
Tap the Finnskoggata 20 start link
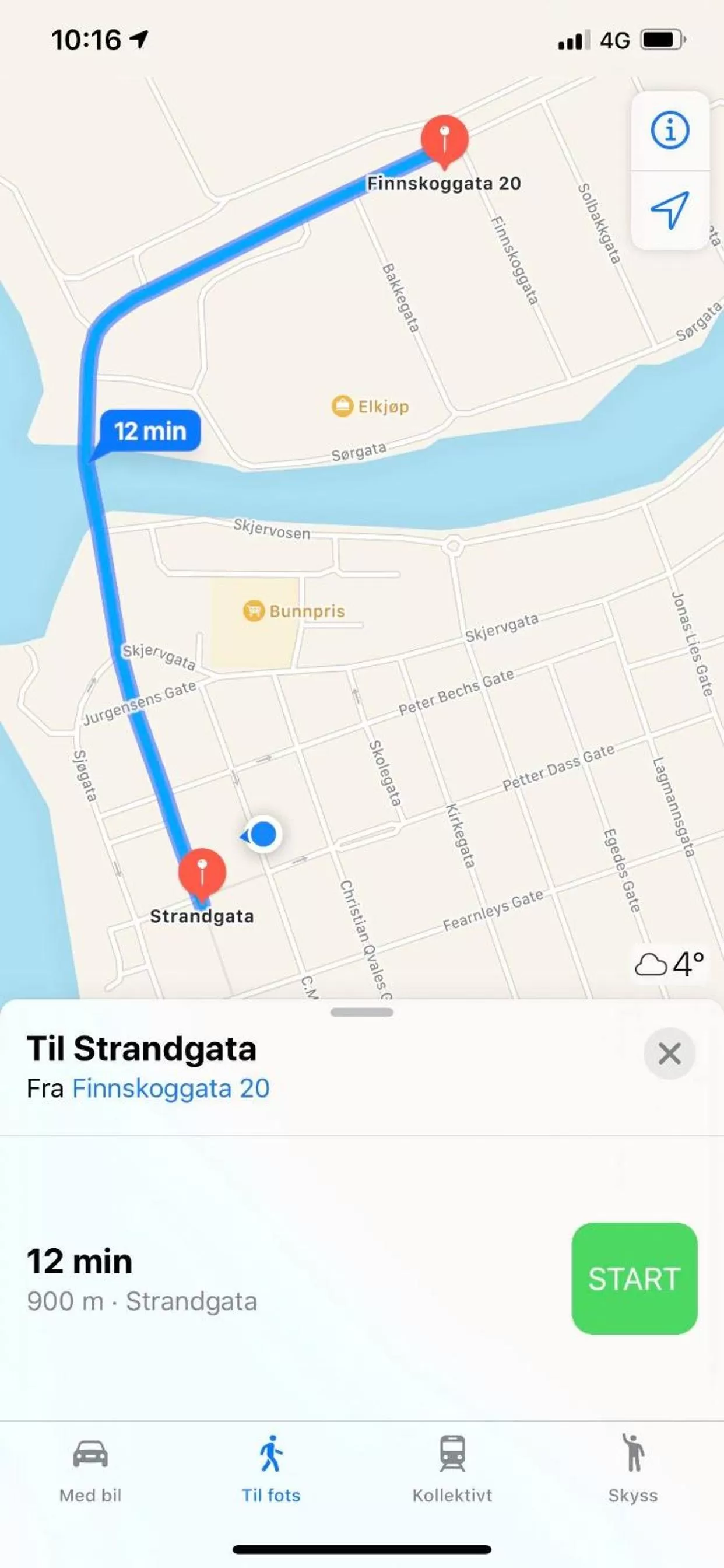tap(171, 1088)
